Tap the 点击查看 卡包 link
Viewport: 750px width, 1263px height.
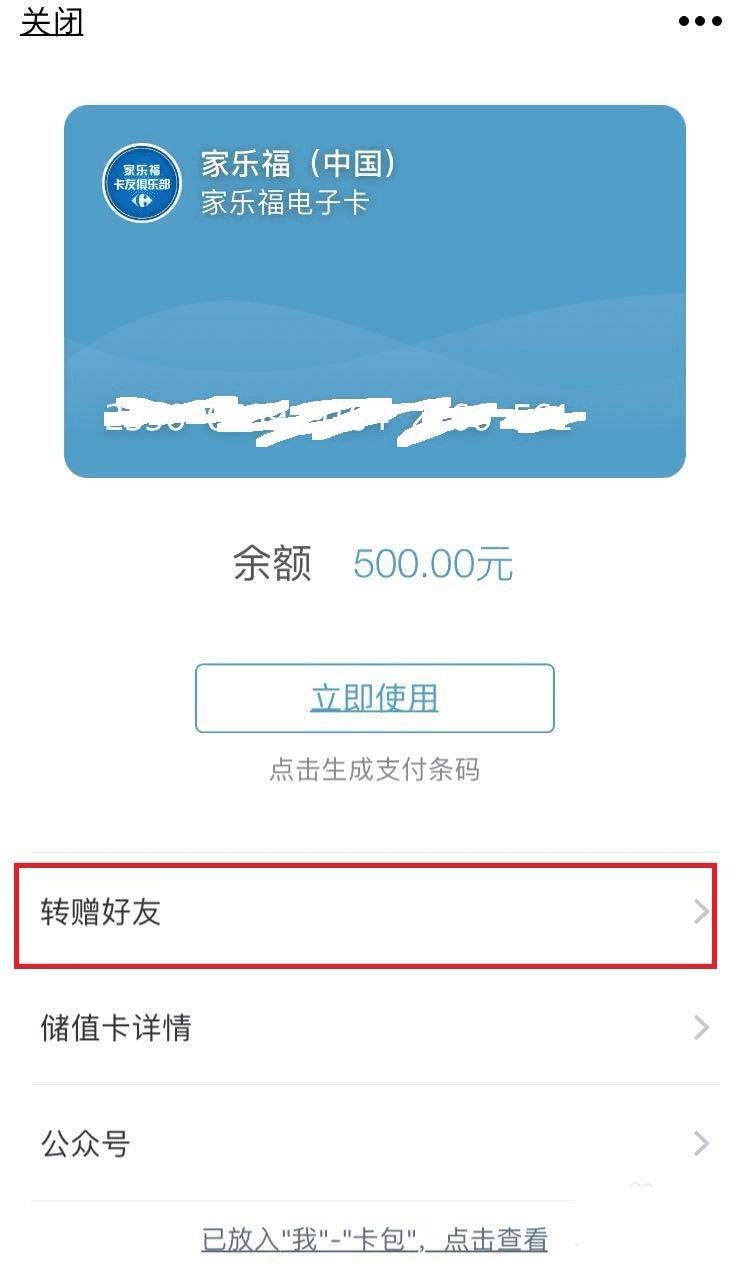(374, 1240)
